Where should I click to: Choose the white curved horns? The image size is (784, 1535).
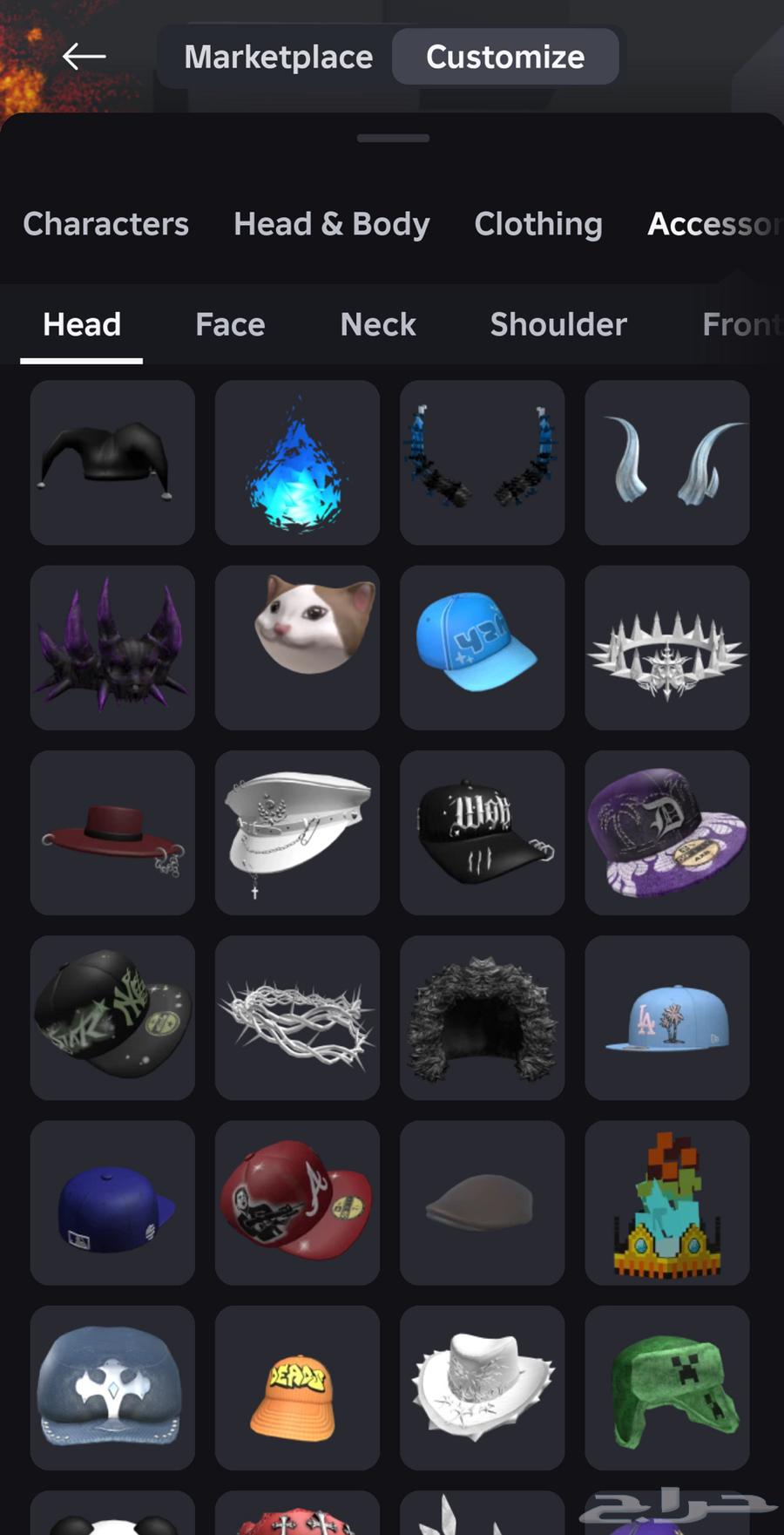coord(666,462)
